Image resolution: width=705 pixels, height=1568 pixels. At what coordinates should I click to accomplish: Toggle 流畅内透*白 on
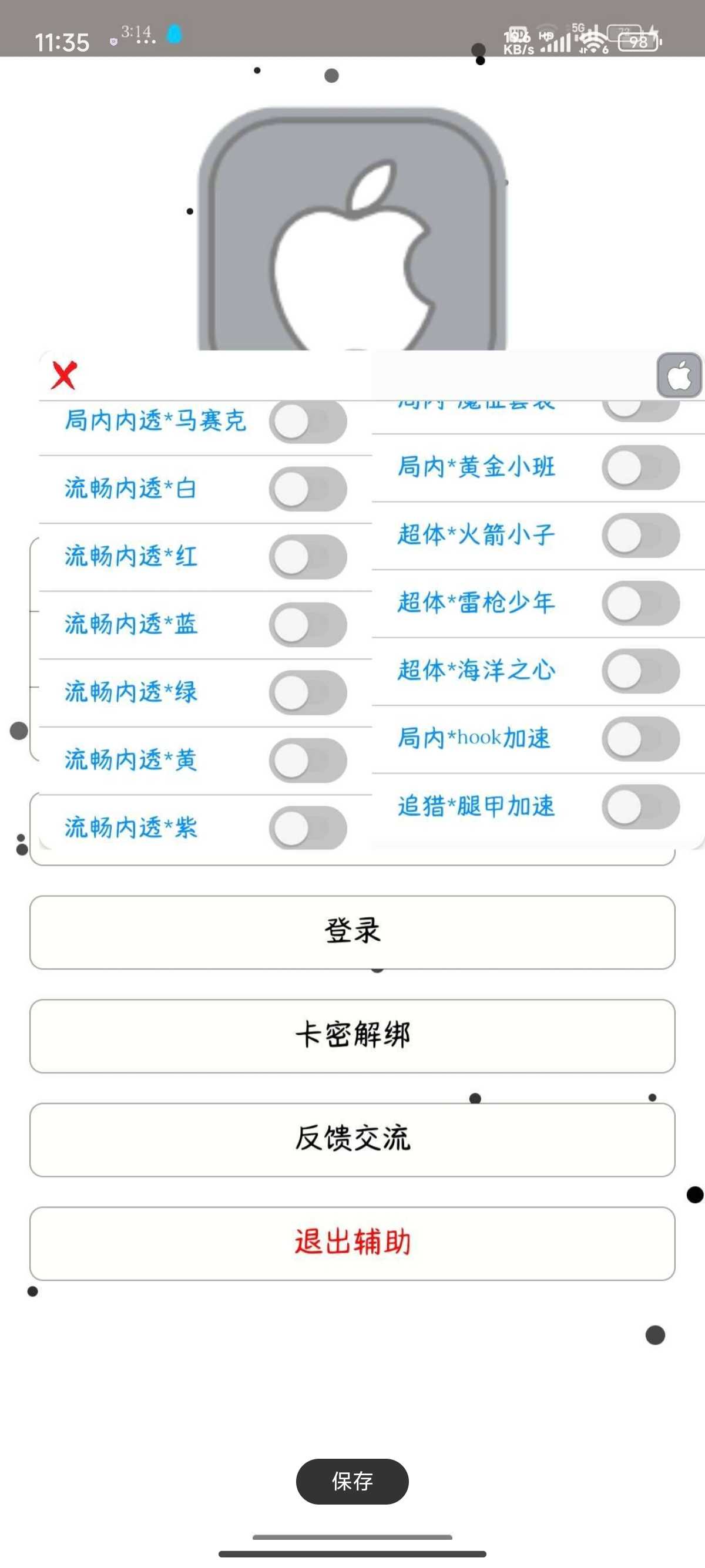tap(308, 489)
